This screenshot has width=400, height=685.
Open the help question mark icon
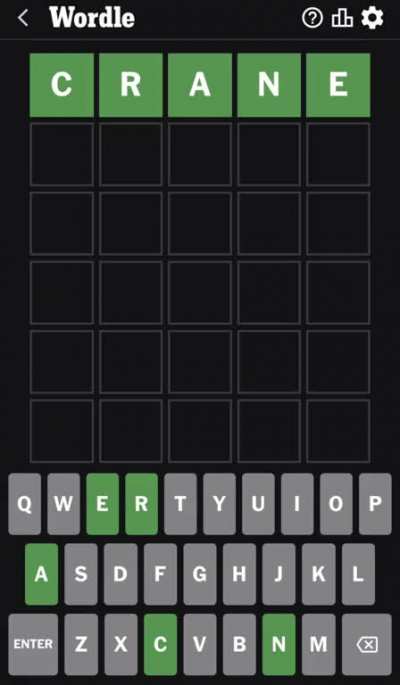point(312,18)
